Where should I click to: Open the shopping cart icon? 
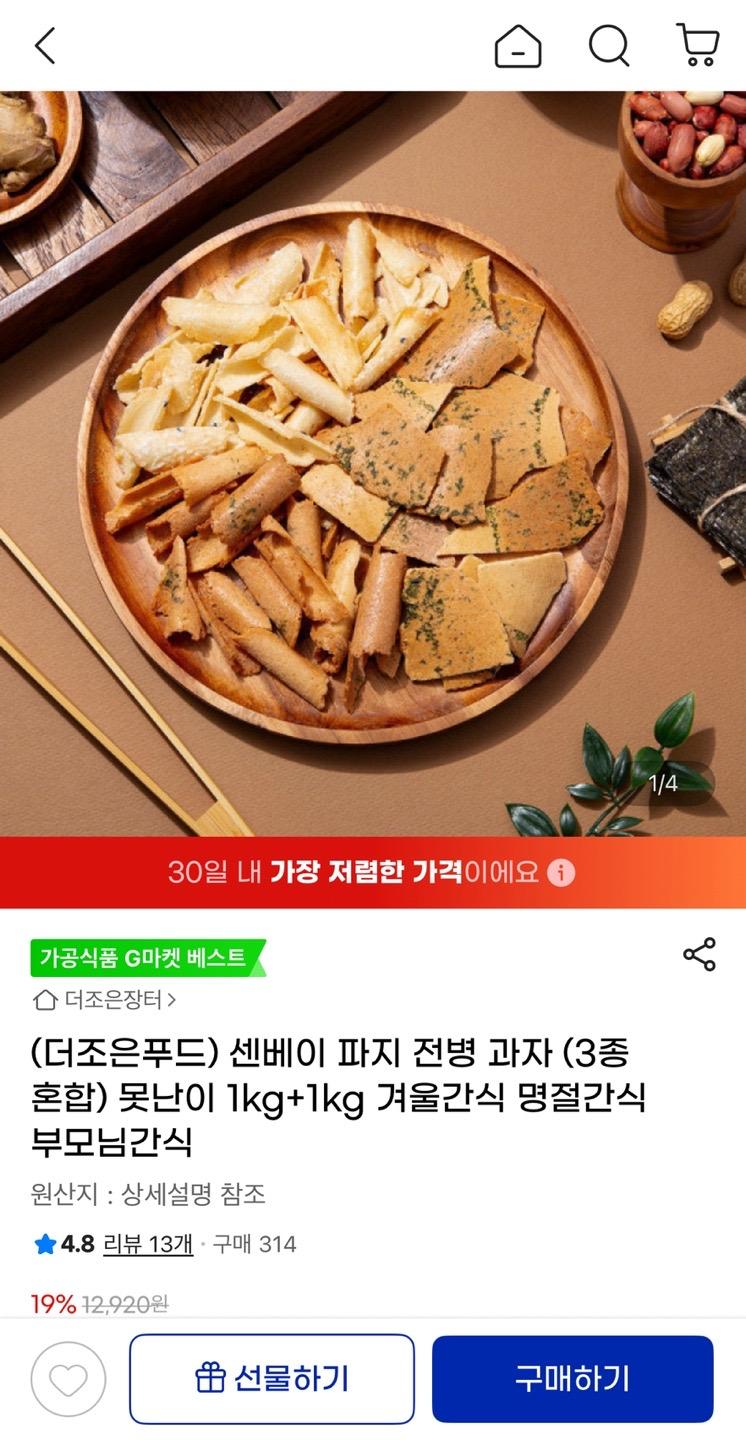[700, 46]
